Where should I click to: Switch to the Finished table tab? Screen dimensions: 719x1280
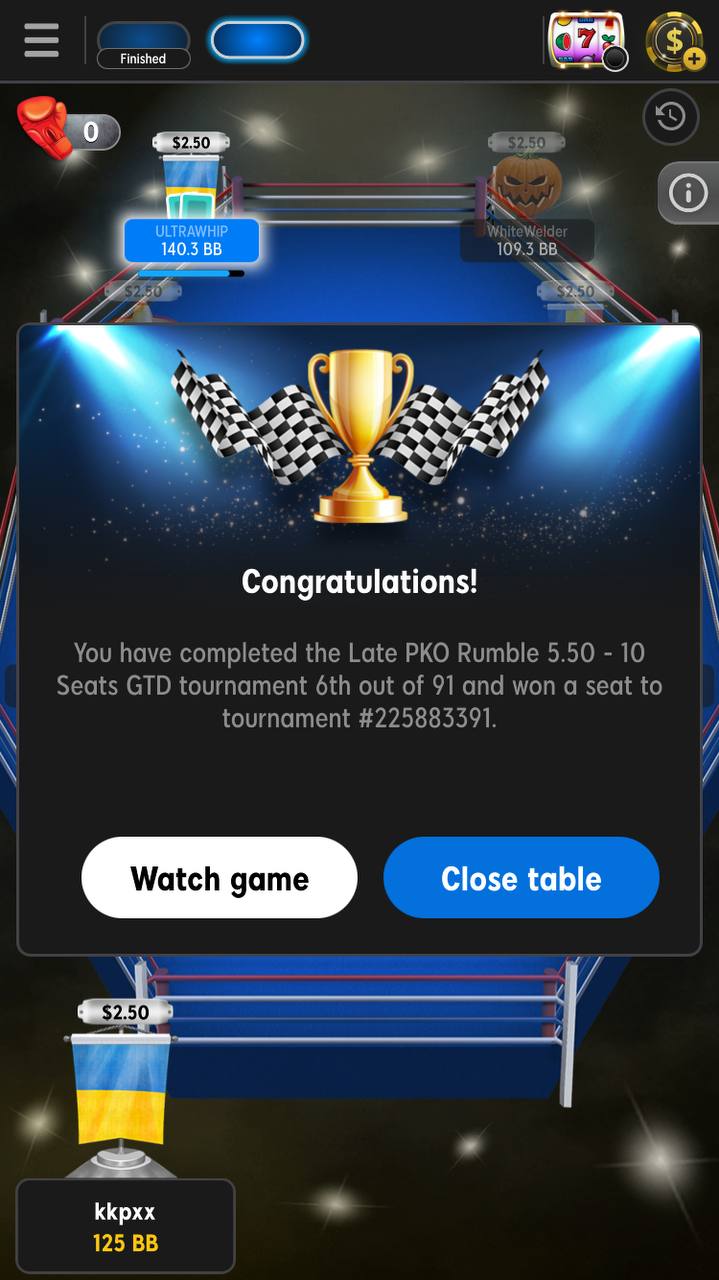[143, 46]
